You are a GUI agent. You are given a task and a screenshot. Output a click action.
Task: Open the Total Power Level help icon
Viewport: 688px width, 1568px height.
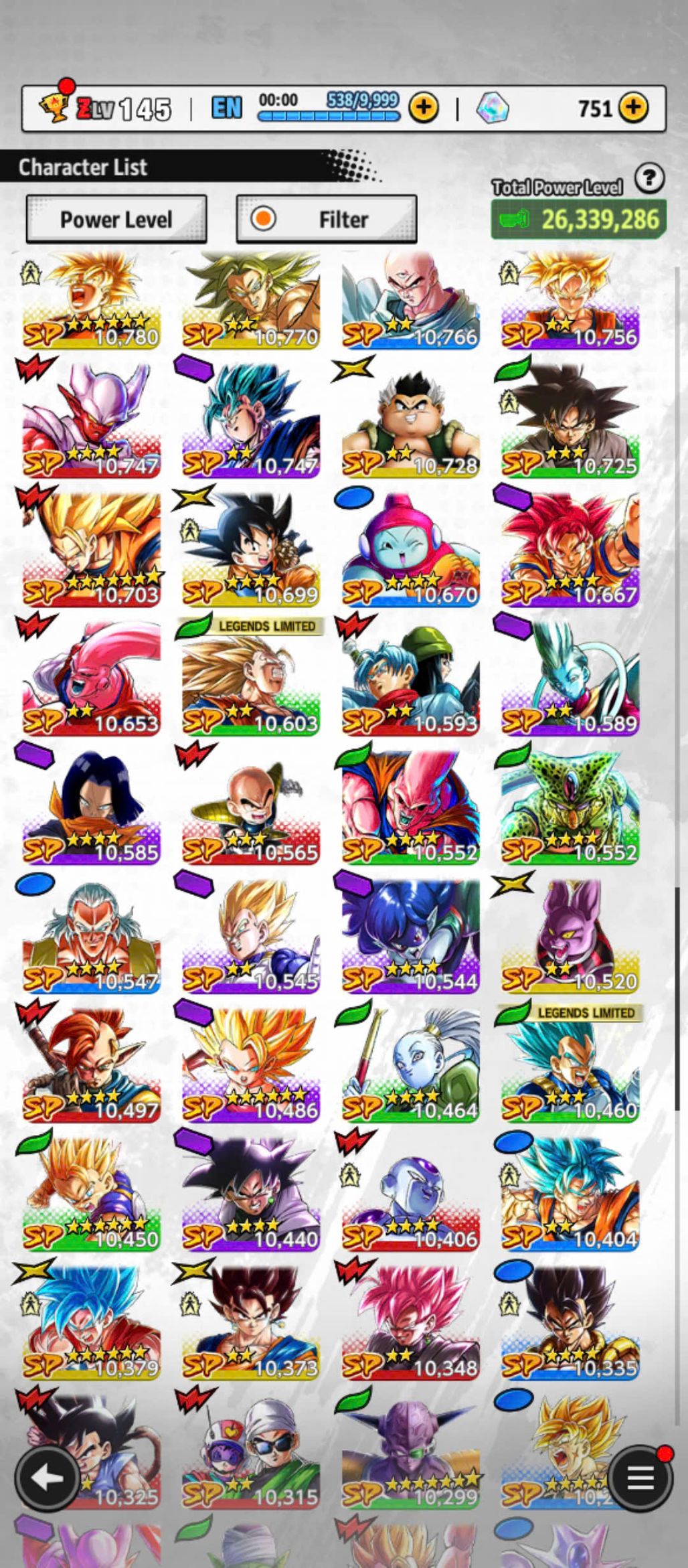coord(649,179)
